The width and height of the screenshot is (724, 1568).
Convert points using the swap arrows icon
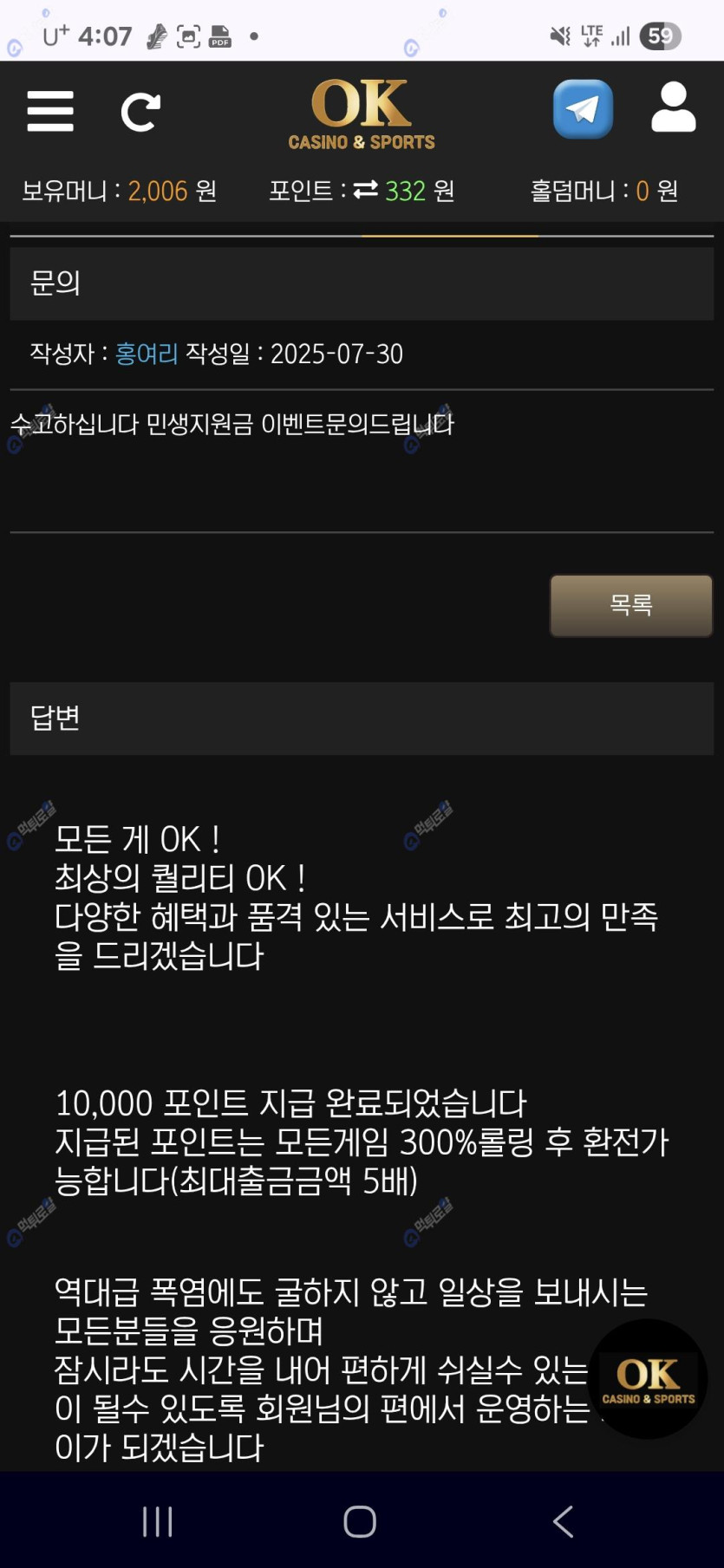coord(366,190)
